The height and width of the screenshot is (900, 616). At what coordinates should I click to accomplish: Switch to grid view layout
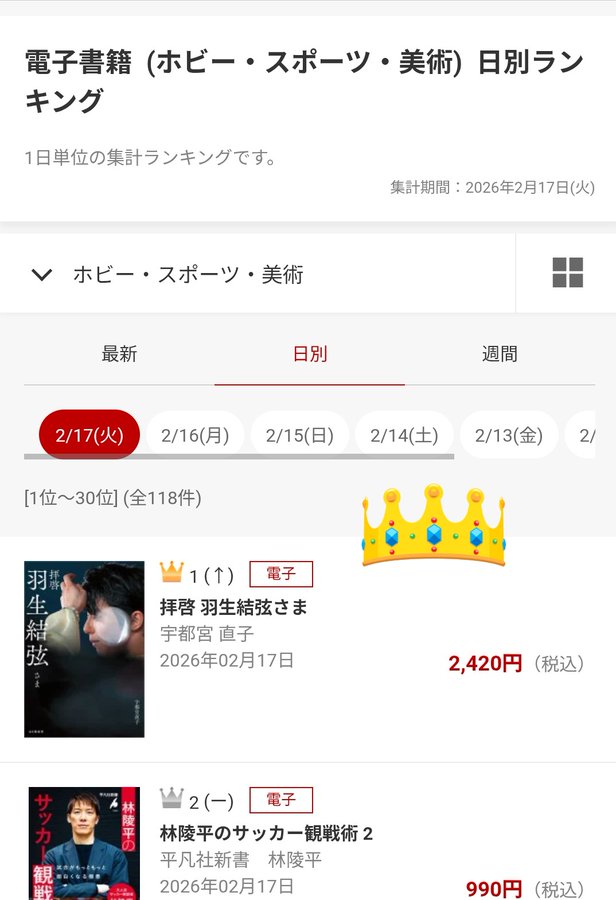[x=567, y=273]
